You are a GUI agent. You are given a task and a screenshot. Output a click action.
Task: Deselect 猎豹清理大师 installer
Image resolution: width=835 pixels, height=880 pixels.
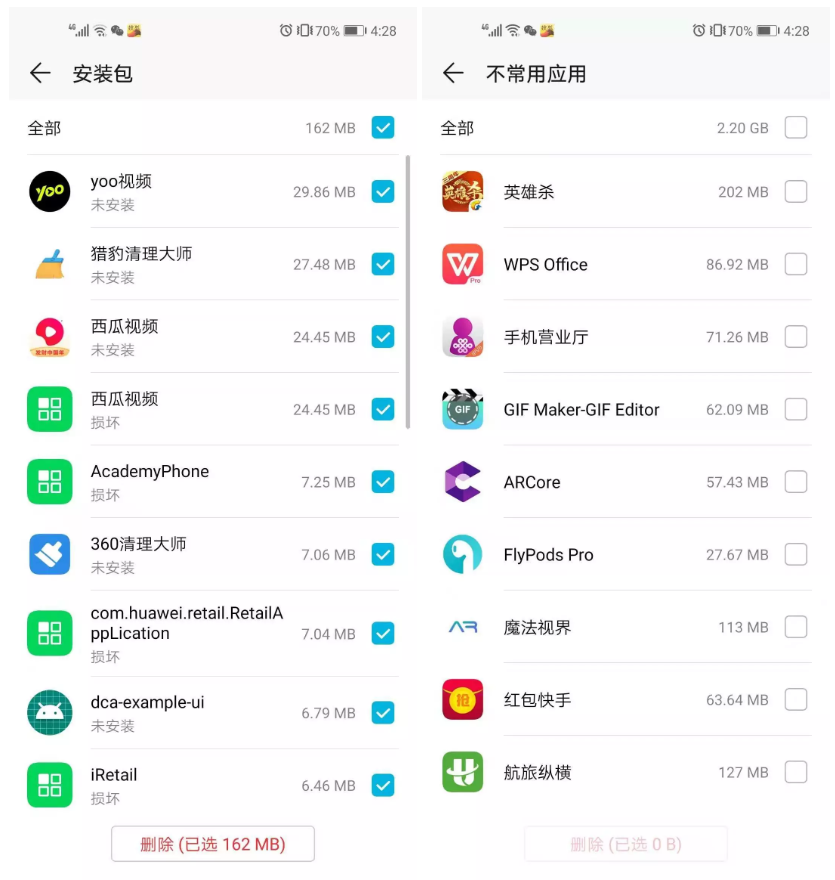coord(383,264)
